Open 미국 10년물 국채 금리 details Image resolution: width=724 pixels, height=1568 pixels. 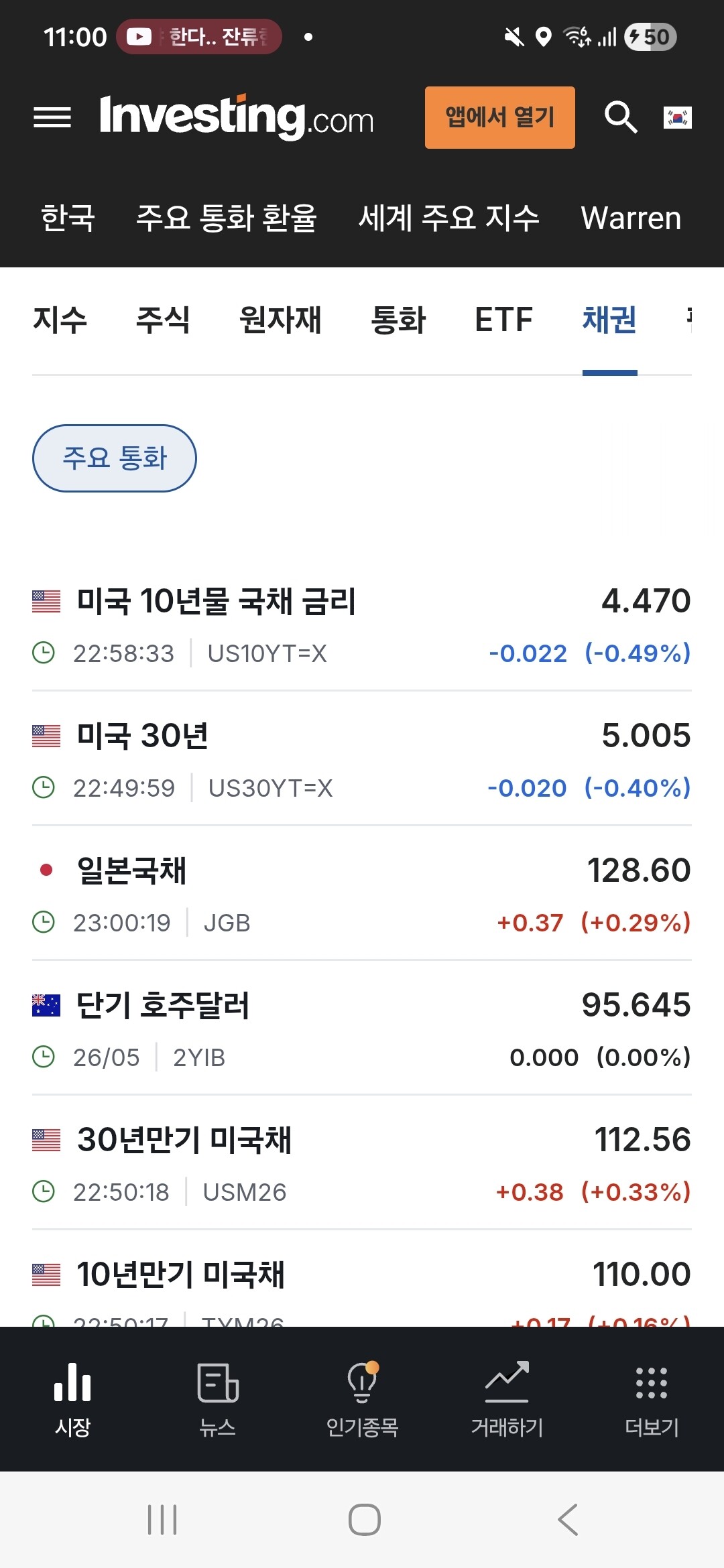362,625
